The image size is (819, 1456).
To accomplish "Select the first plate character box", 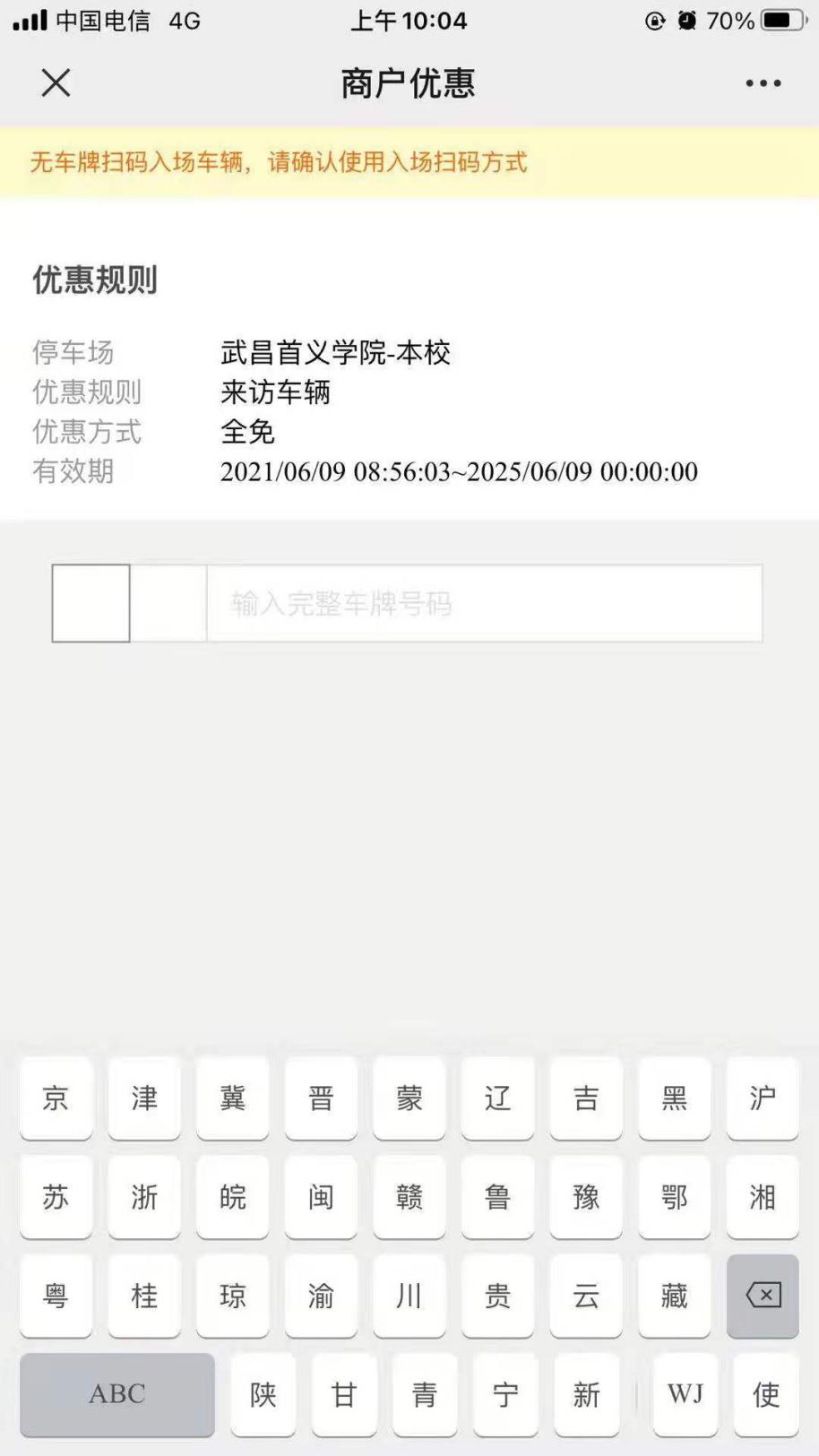I will 91,603.
